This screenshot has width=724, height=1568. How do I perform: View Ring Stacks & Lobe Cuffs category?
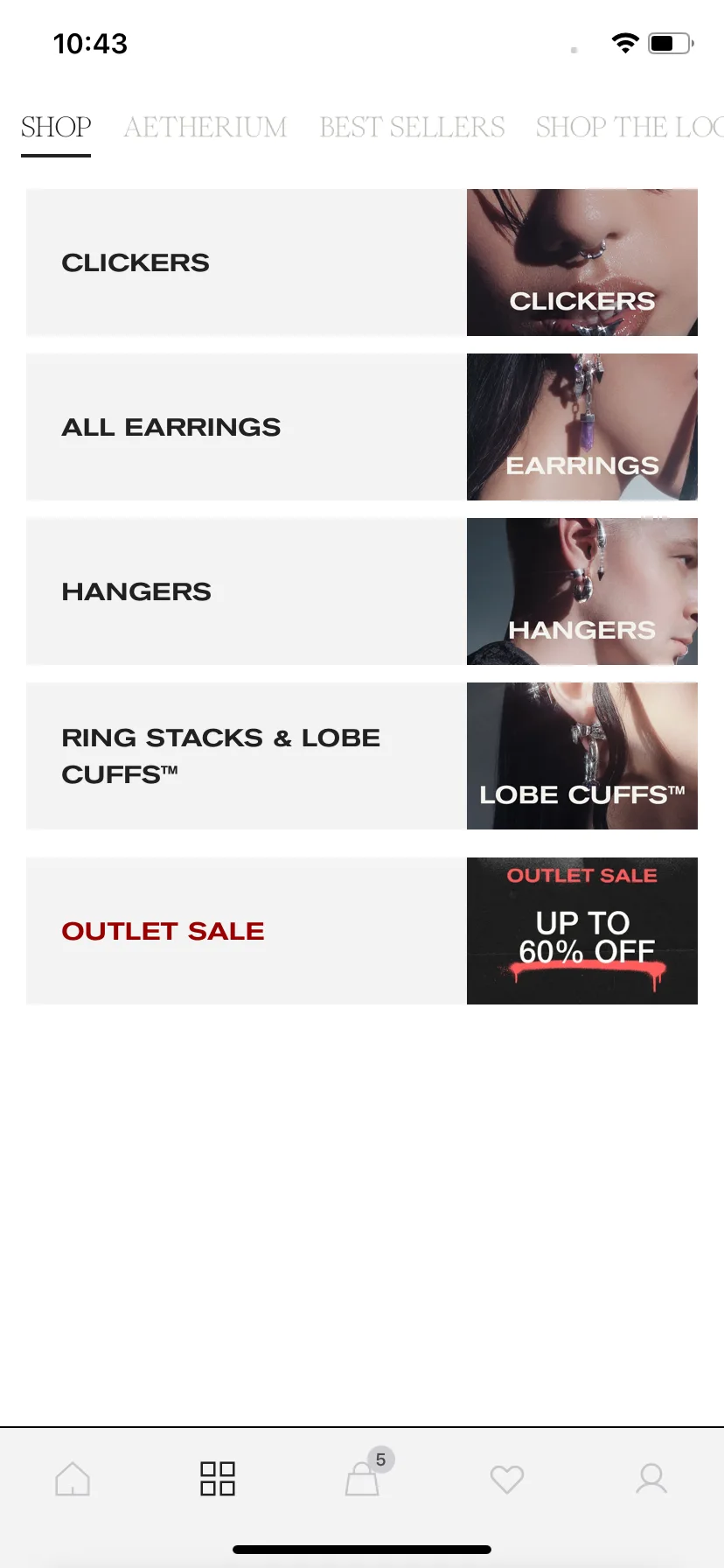[x=362, y=756]
